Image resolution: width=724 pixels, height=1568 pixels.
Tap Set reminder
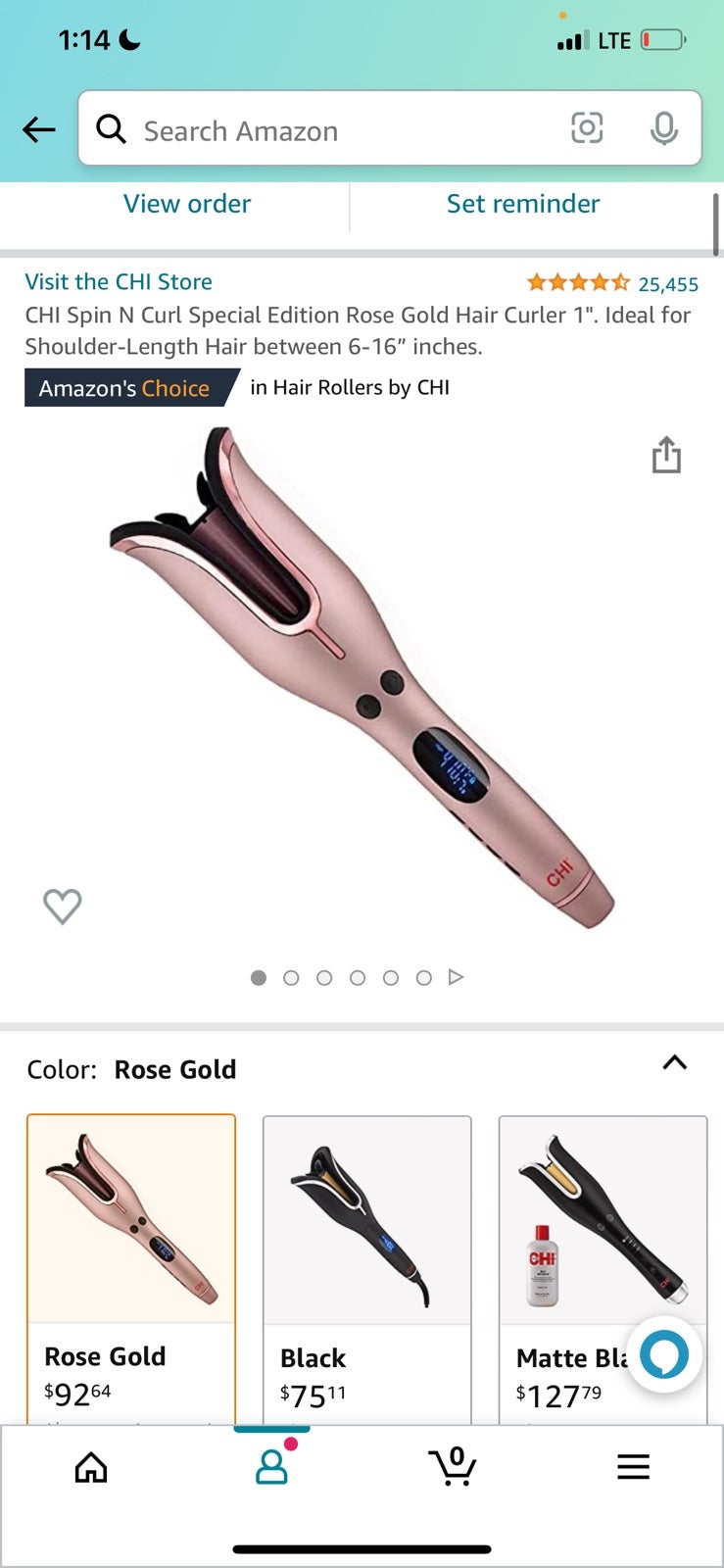point(523,204)
